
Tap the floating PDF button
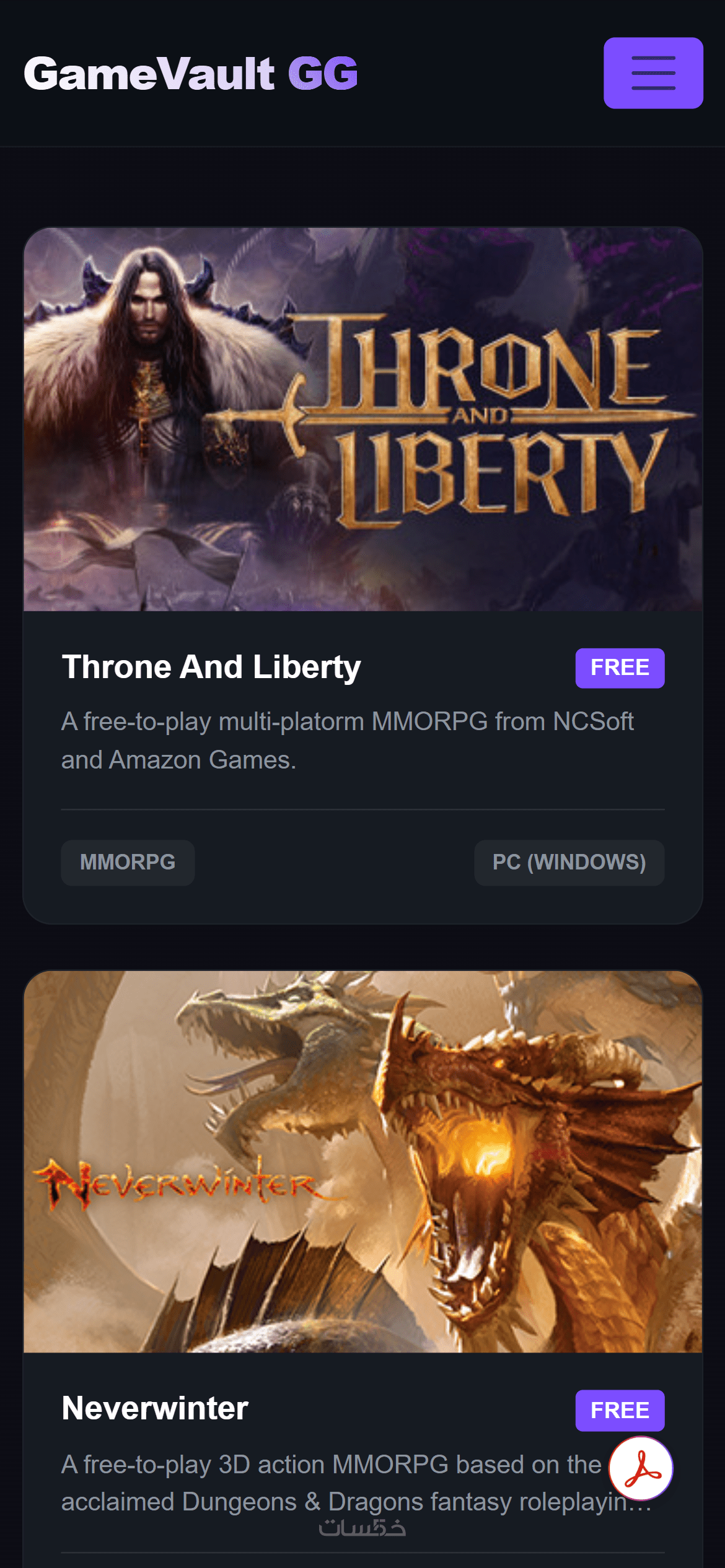(641, 1468)
